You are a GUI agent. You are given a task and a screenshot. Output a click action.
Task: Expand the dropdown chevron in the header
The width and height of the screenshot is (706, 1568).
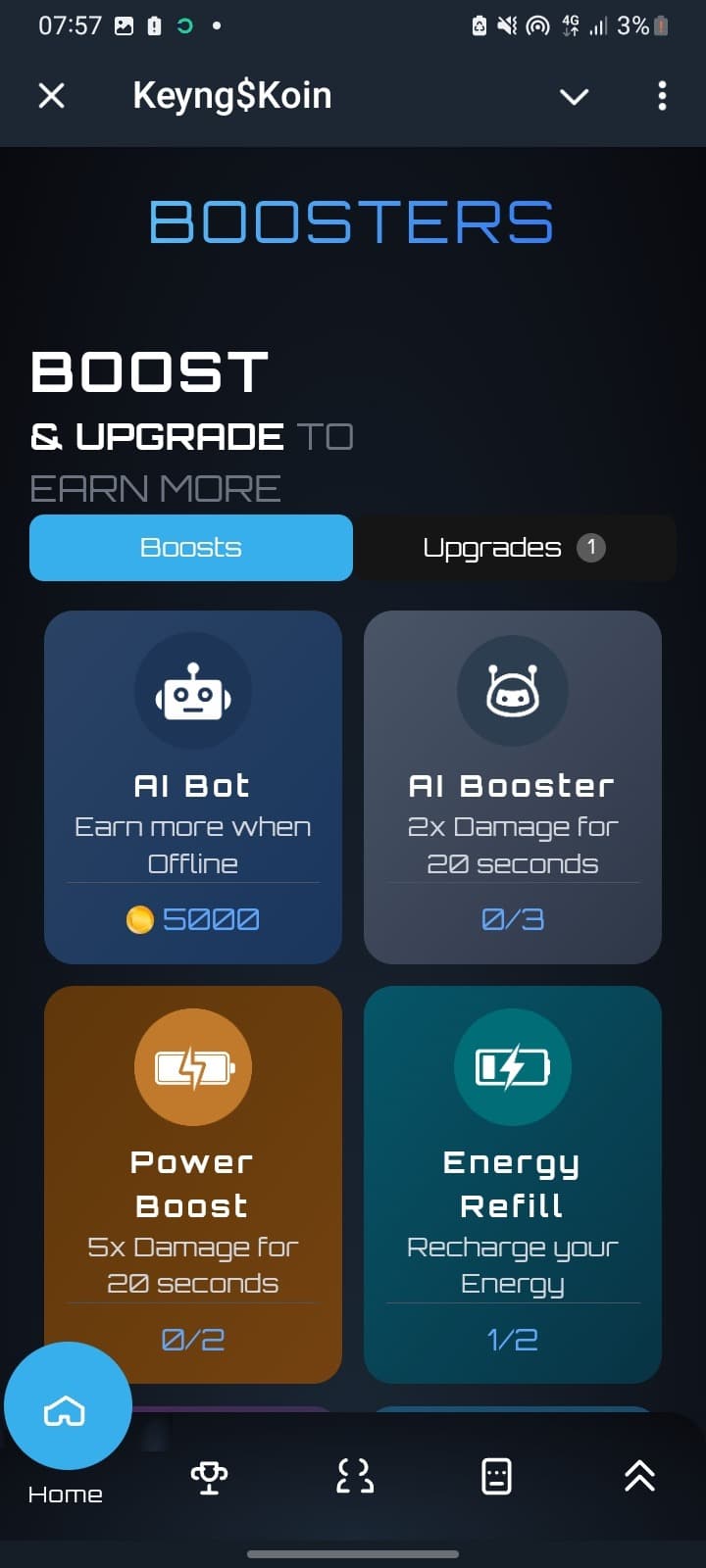tap(574, 96)
